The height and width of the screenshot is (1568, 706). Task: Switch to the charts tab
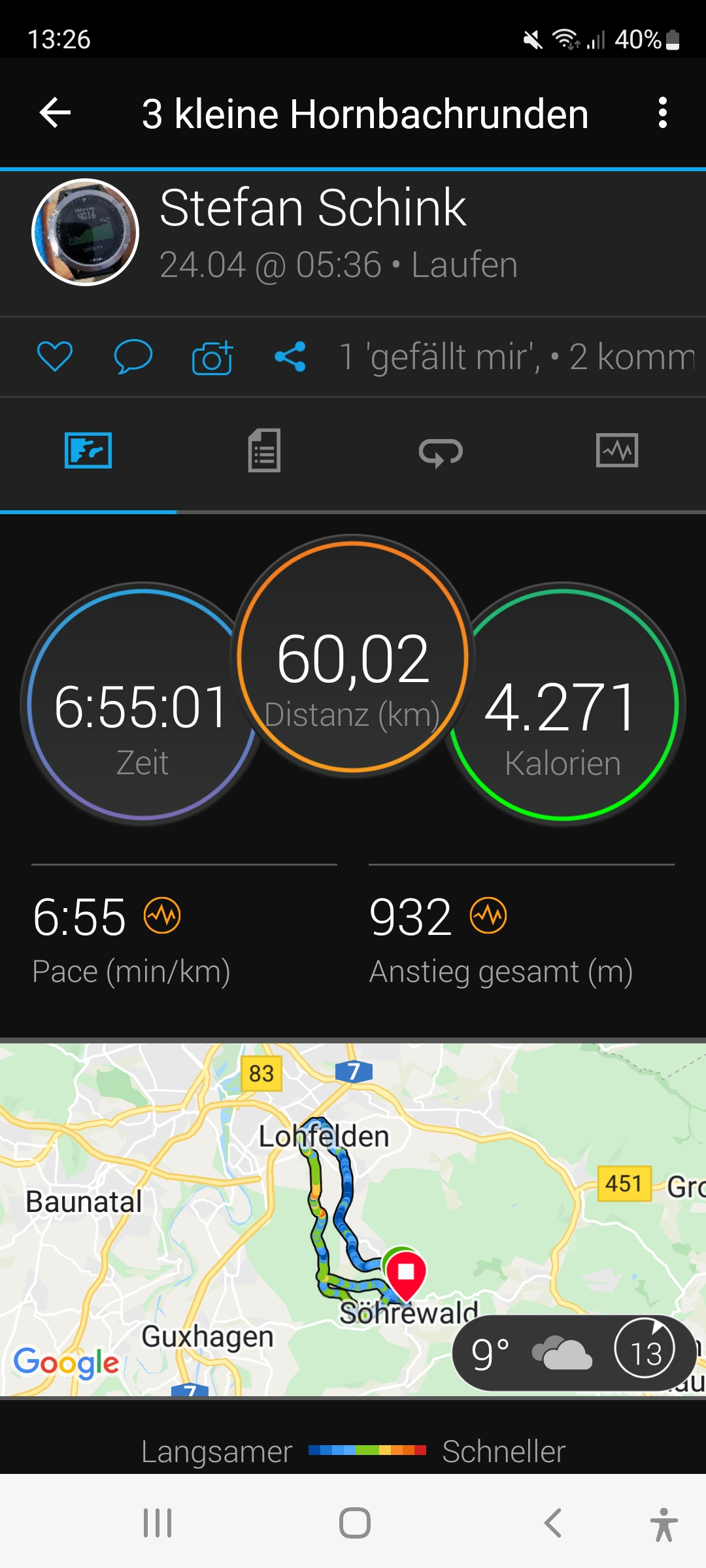point(617,451)
